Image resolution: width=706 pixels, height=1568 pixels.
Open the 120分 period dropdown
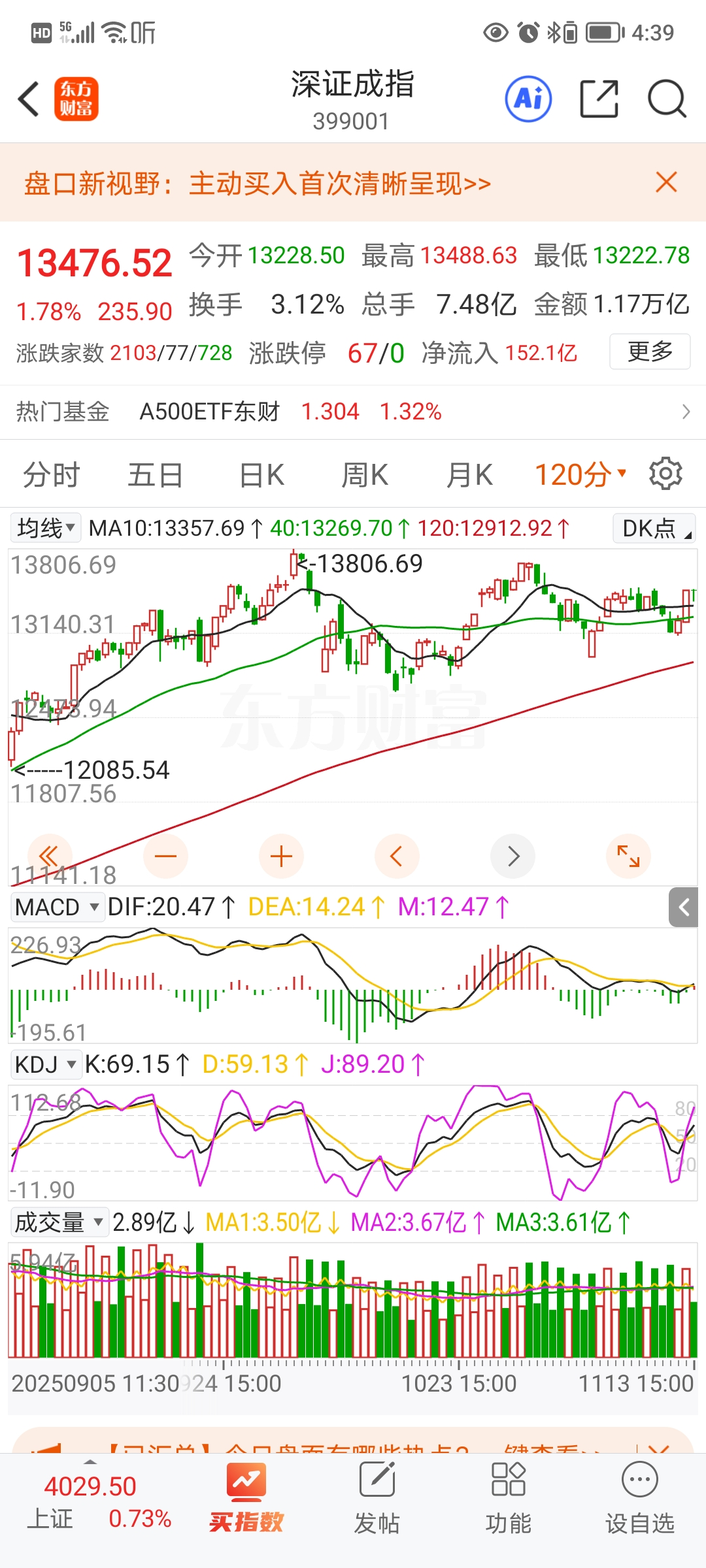(x=580, y=475)
